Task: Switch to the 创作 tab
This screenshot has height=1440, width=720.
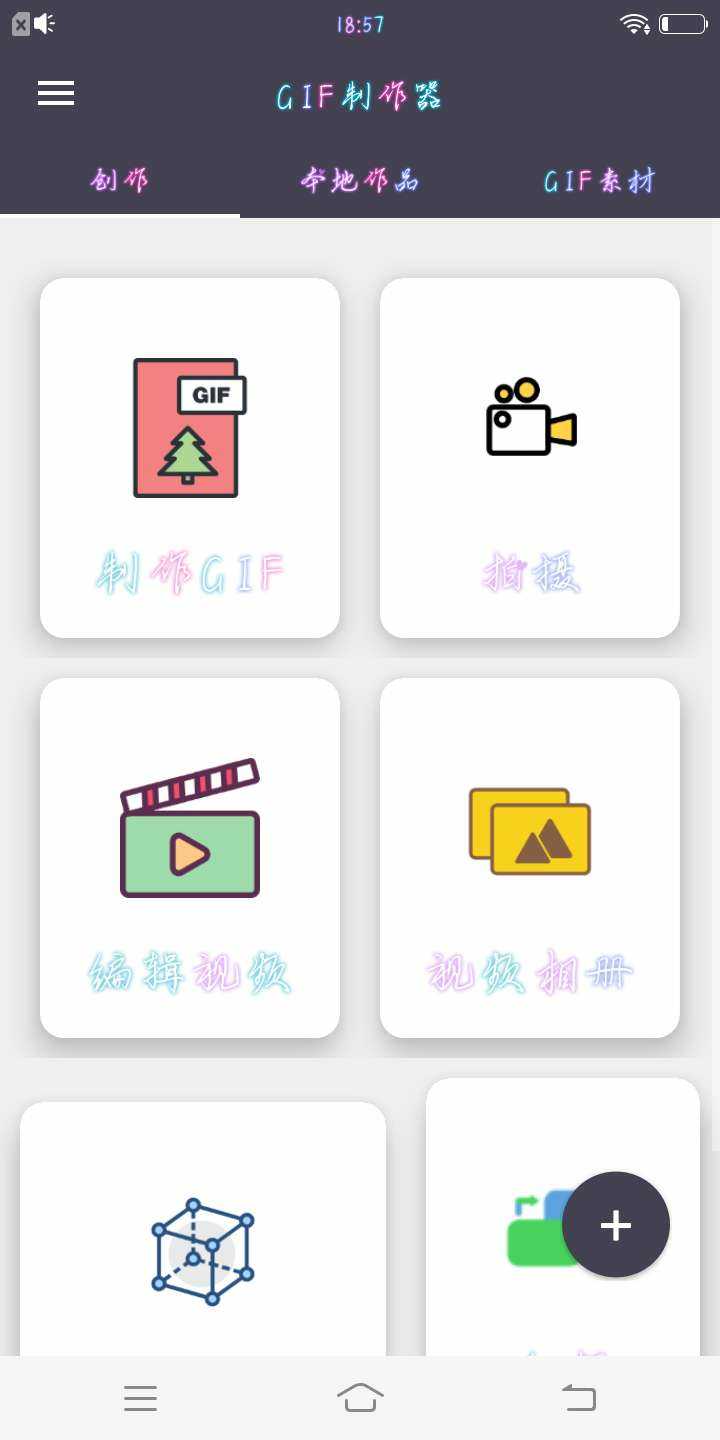Action: click(120, 181)
